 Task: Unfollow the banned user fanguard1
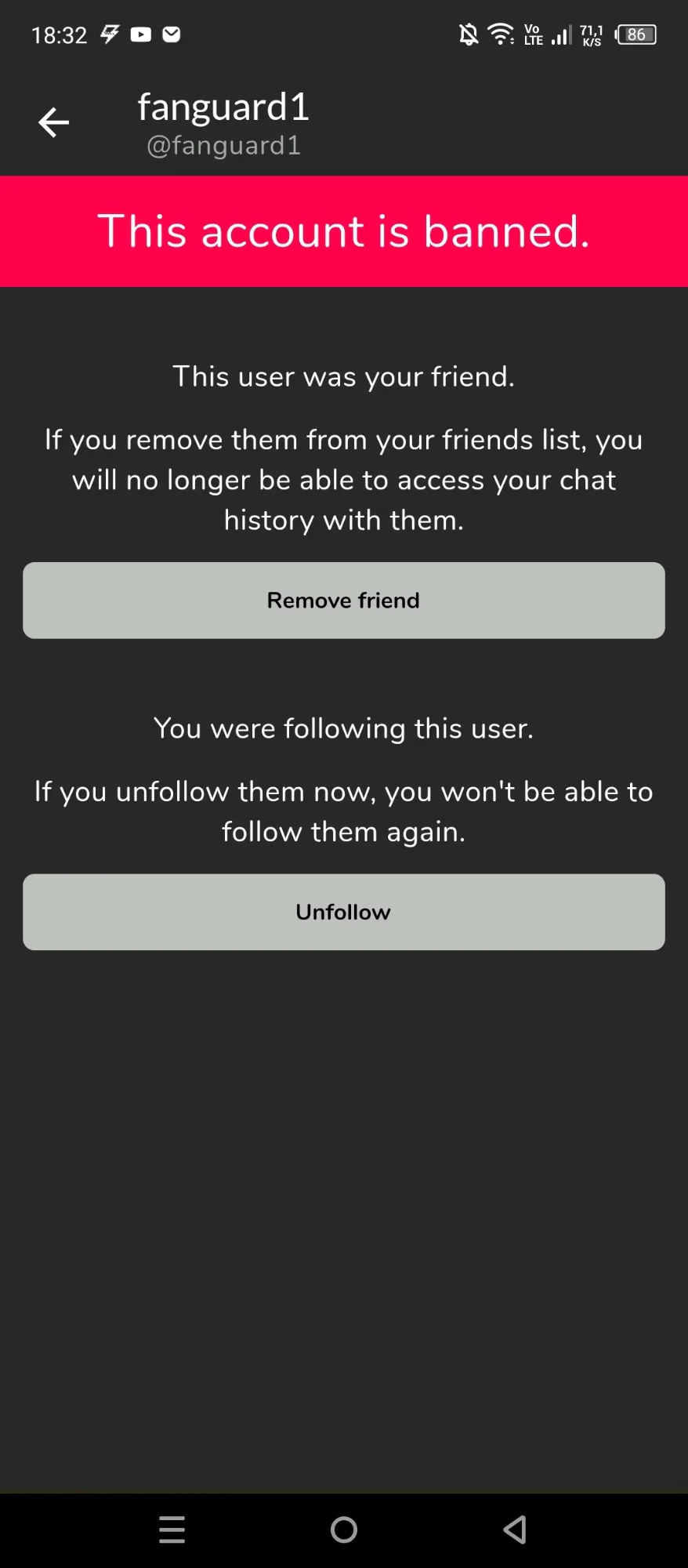pos(344,913)
